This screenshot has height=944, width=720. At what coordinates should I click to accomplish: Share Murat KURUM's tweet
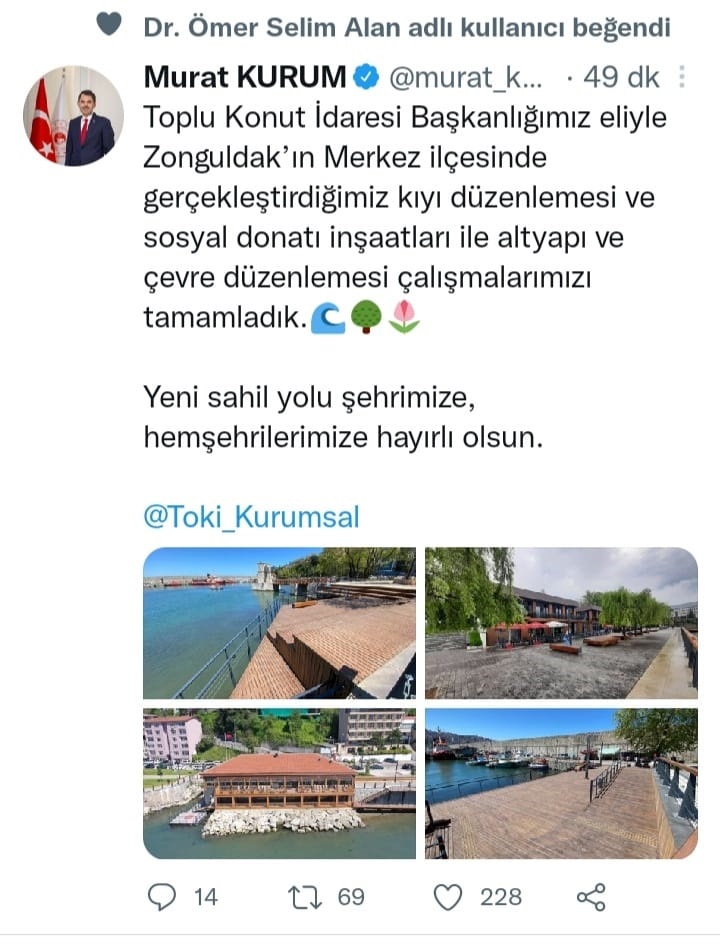point(592,896)
